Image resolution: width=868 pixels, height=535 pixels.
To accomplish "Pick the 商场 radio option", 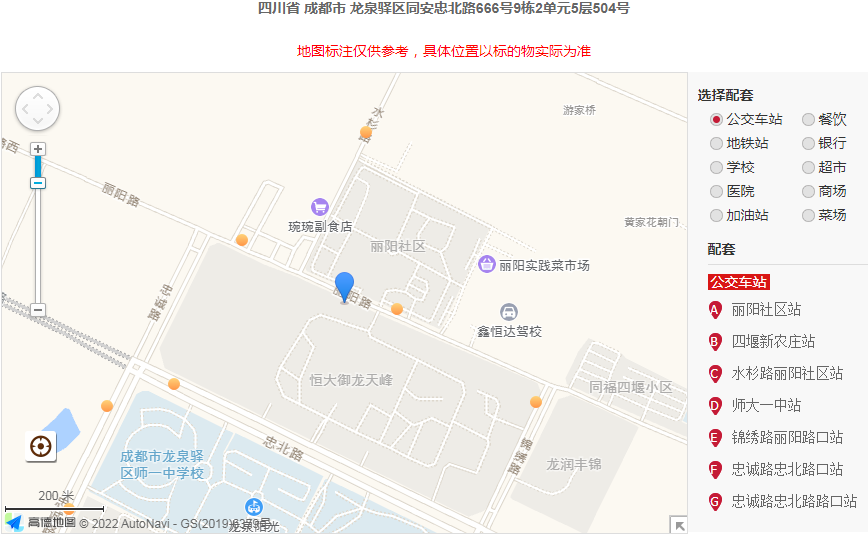I will 809,191.
